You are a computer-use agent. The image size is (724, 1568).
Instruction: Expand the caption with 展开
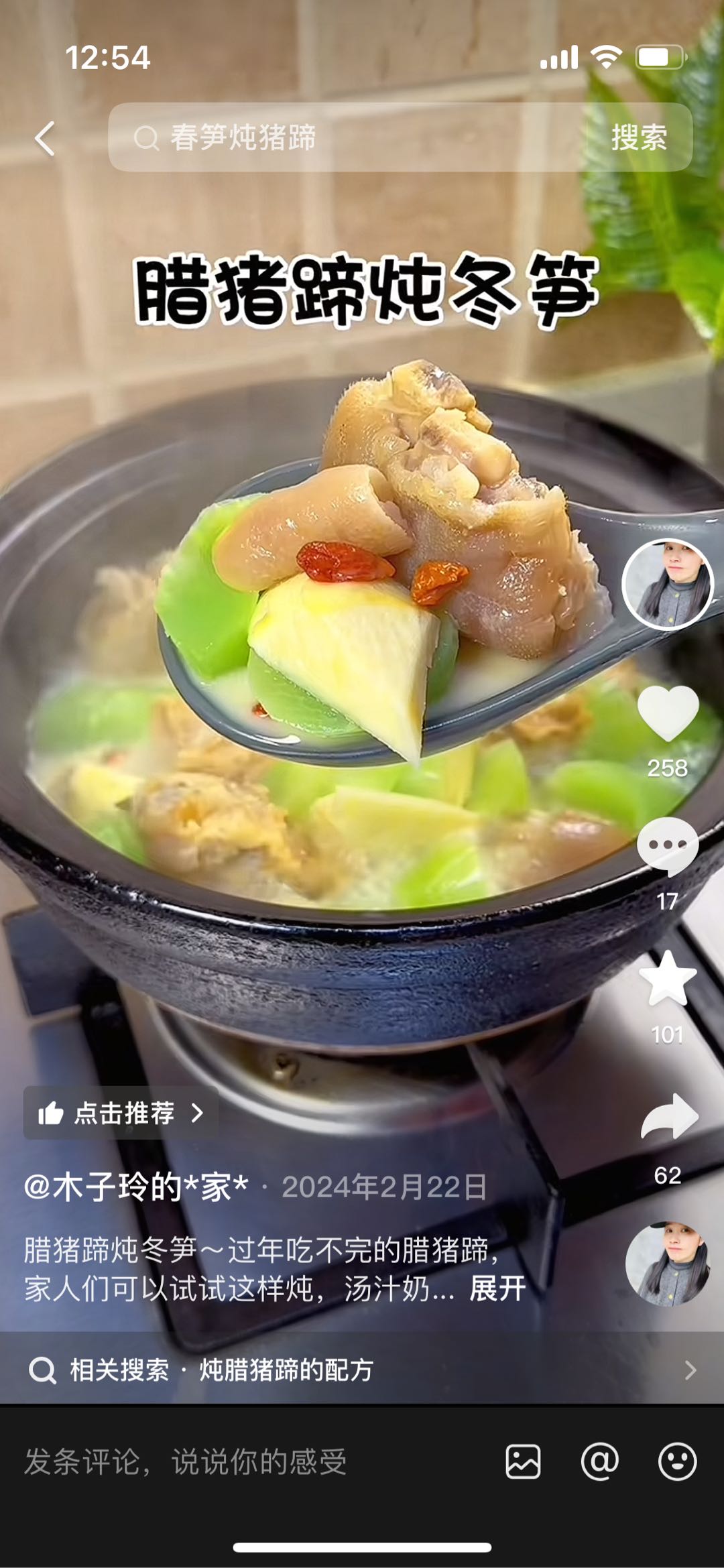tap(497, 1288)
